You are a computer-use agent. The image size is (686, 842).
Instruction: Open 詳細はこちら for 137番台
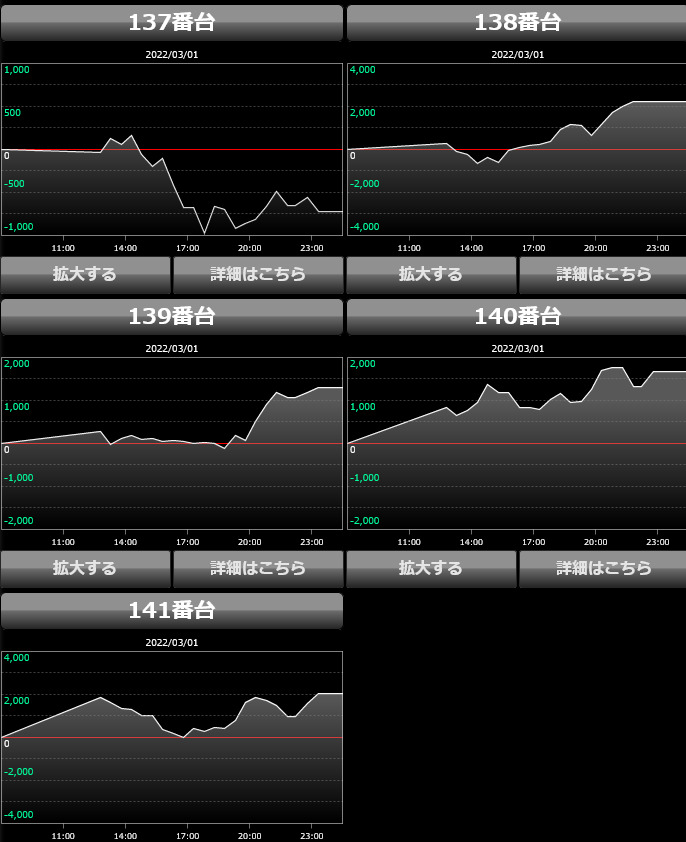point(258,274)
